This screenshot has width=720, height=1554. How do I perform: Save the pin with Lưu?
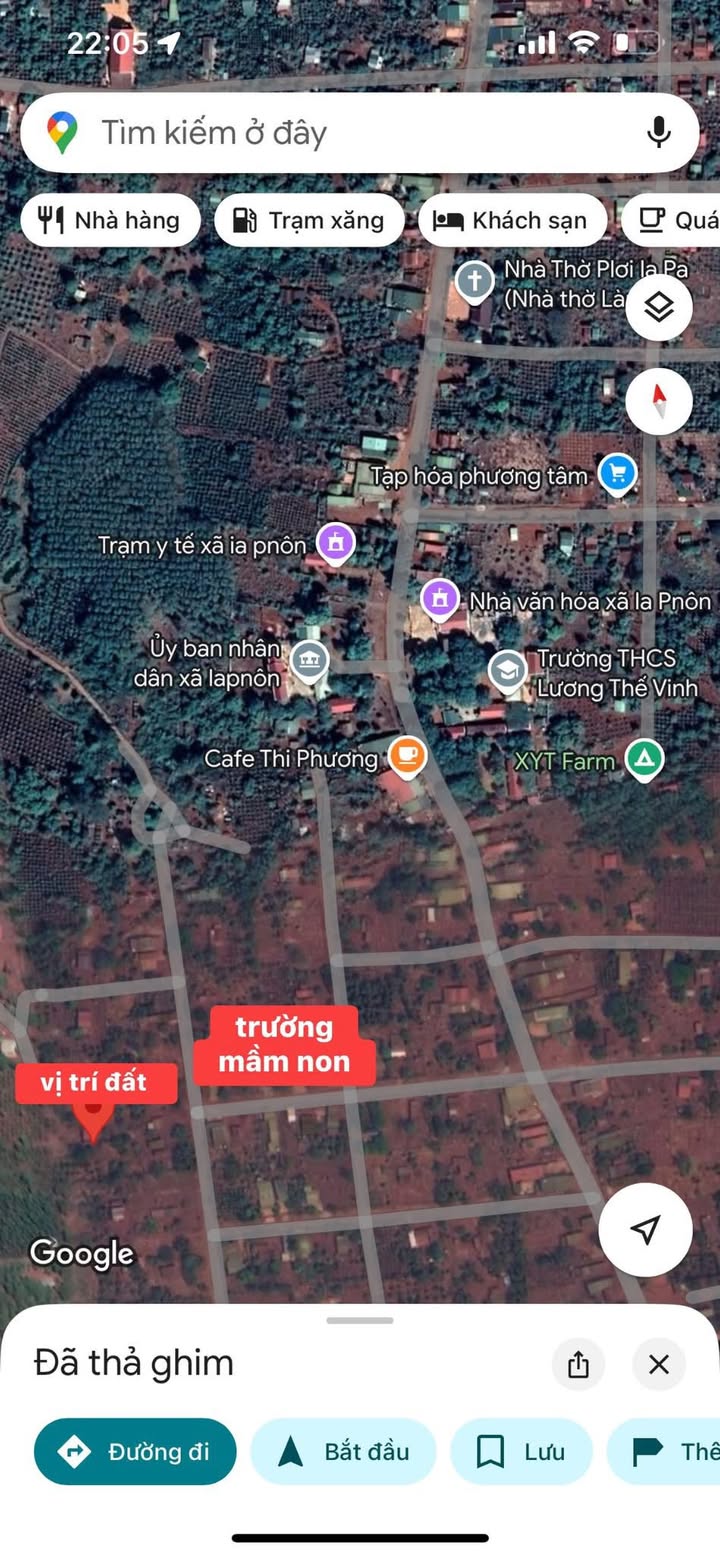pos(521,1451)
